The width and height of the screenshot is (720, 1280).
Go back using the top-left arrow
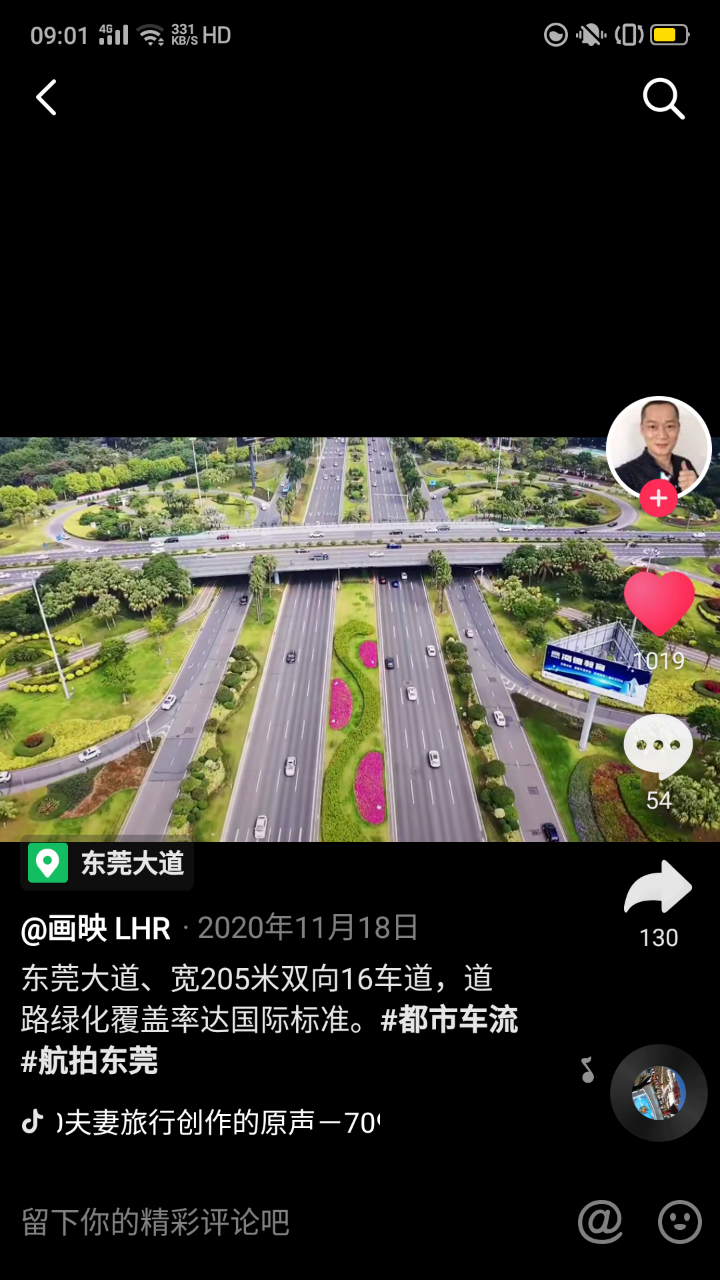(x=46, y=98)
